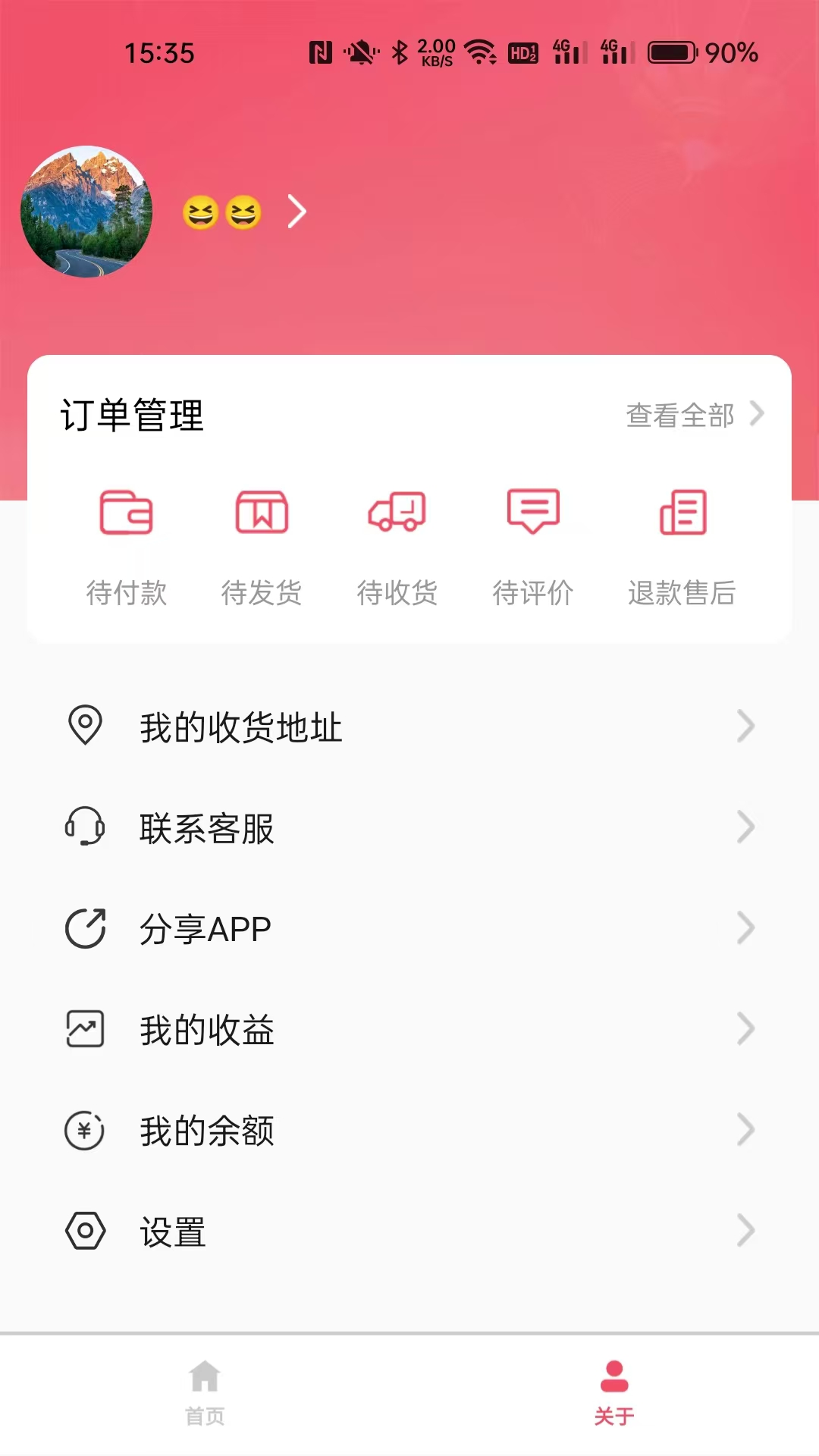Contact customer service via 联系客服
Image resolution: width=819 pixels, height=1456 pixels.
(409, 827)
